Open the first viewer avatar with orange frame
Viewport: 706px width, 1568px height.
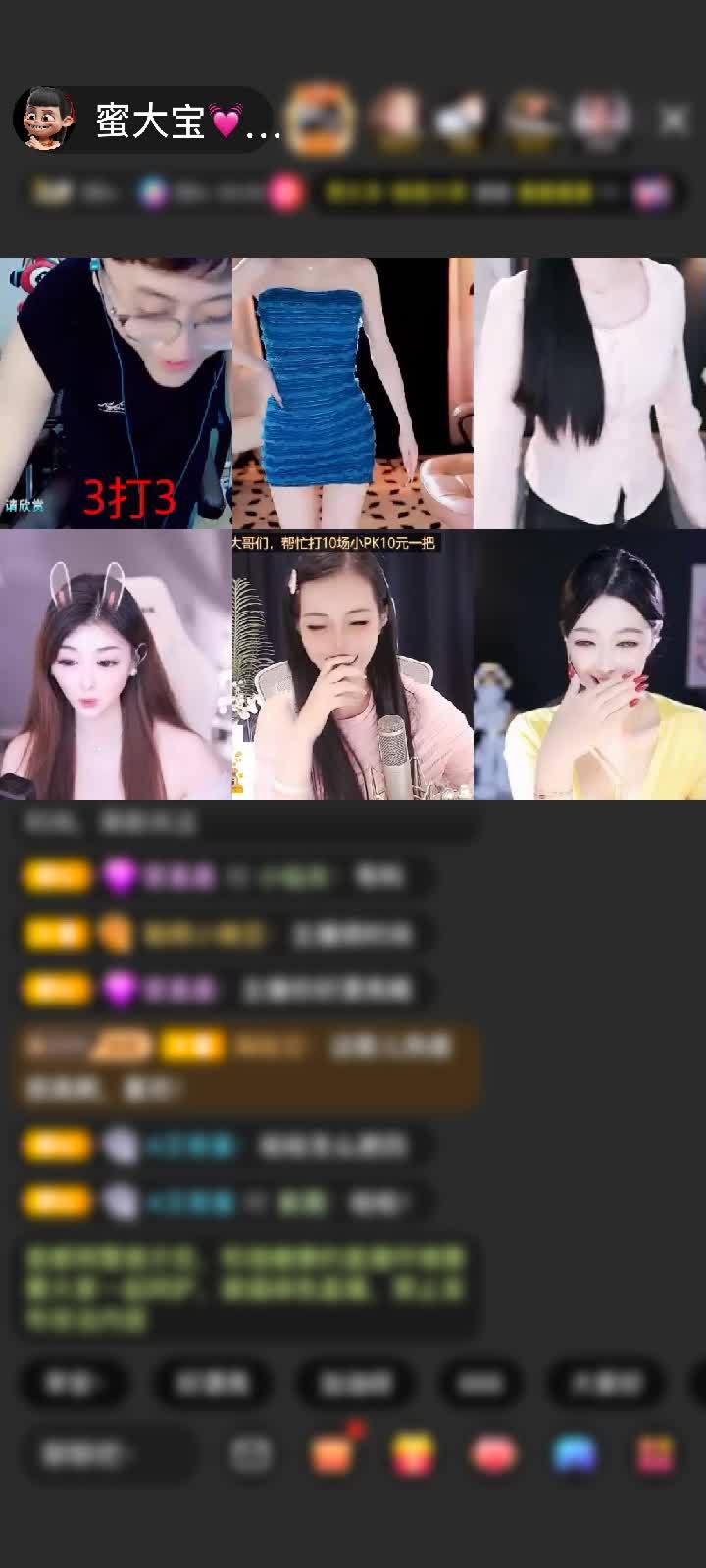(x=321, y=119)
